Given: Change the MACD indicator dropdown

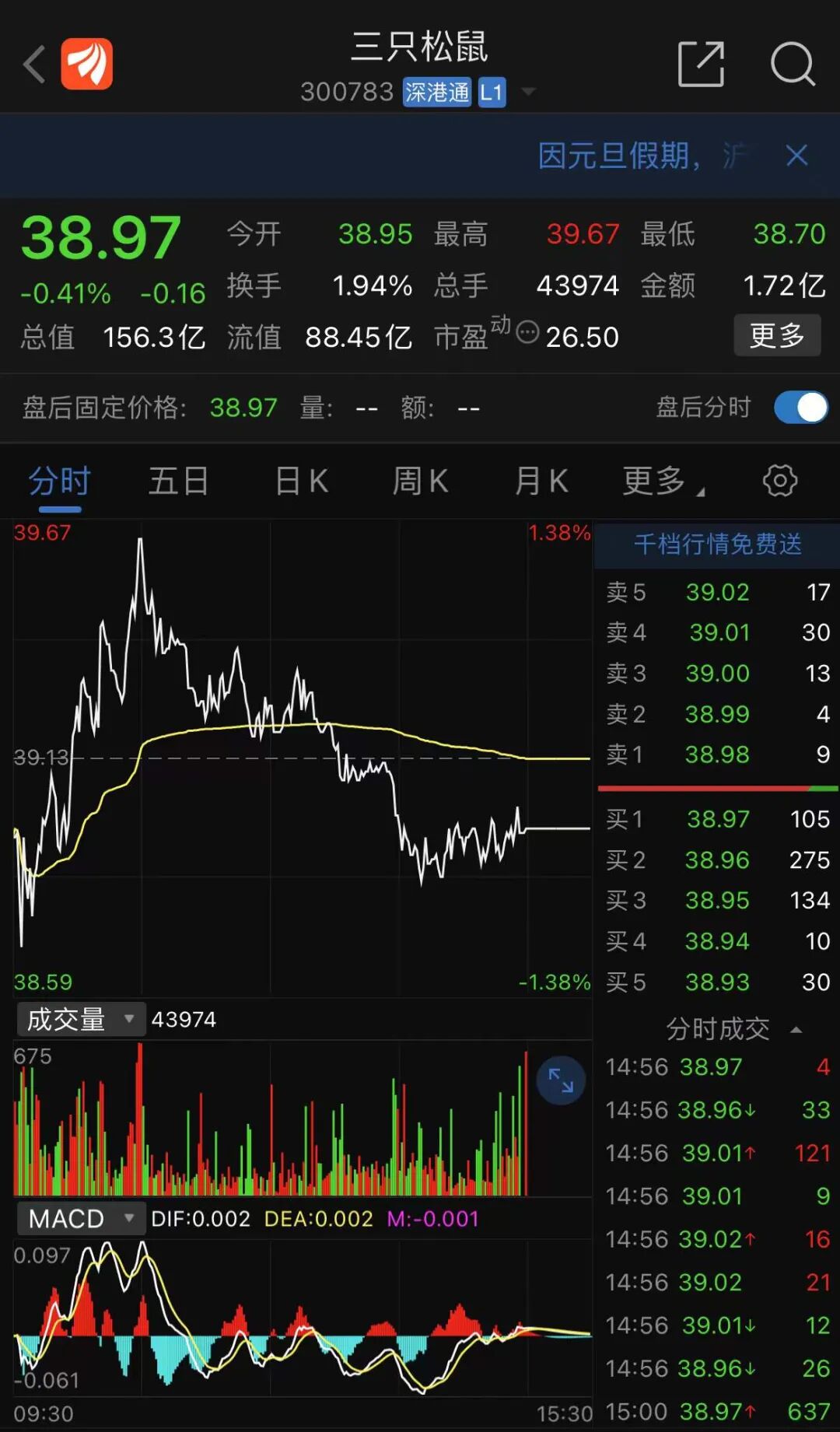Looking at the screenshot, I should [81, 1218].
